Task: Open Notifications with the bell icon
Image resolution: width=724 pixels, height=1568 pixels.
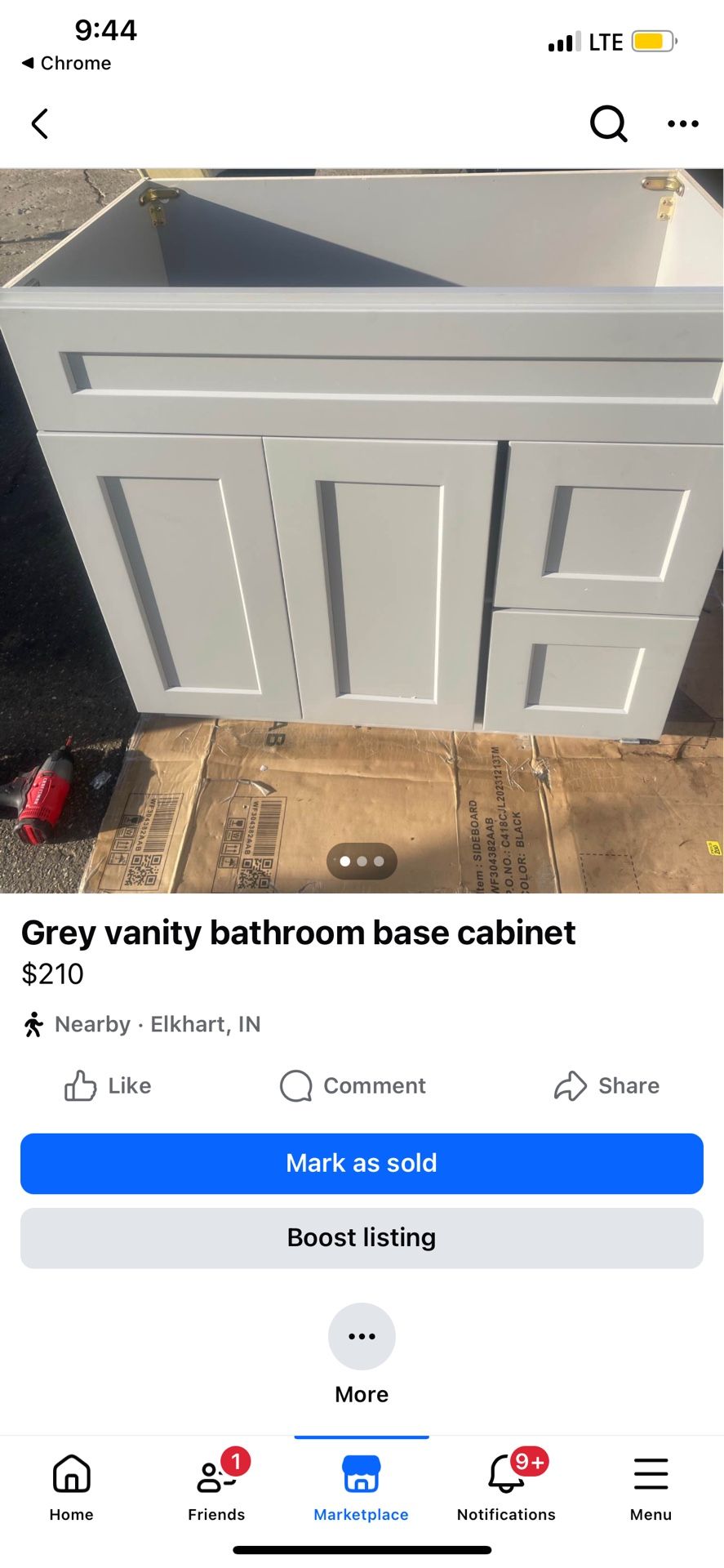Action: tap(505, 1478)
